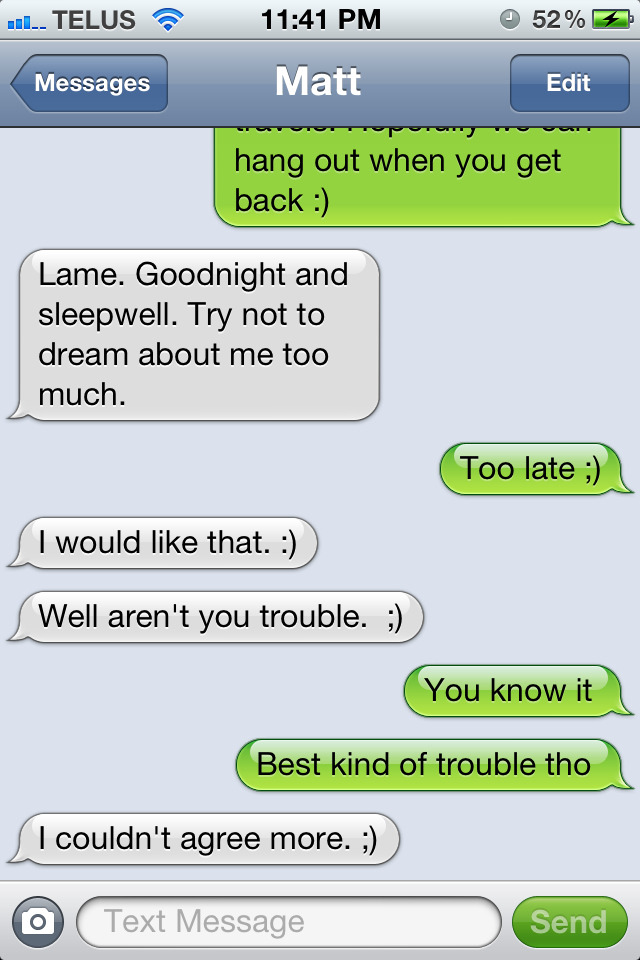Go back to the Messages list
This screenshot has height=960, width=640.
coord(90,83)
